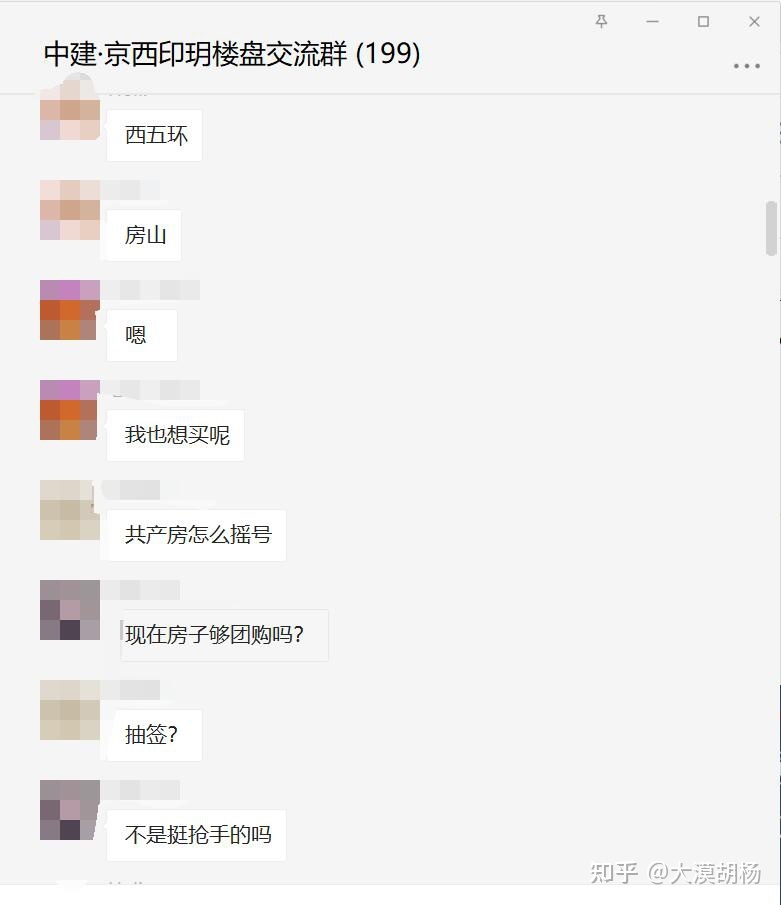781x905 pixels.
Task: Open the group chat more-options menu
Action: [x=746, y=66]
